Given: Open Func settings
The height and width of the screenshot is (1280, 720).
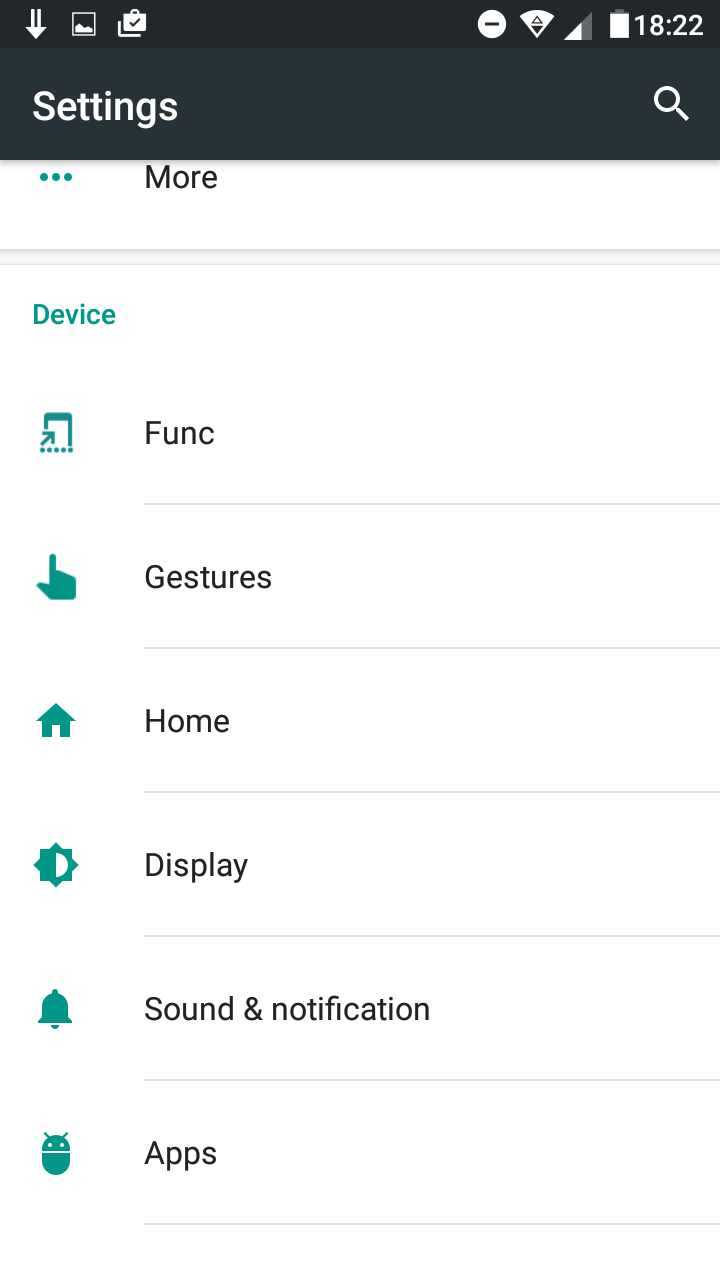Looking at the screenshot, I should point(360,433).
